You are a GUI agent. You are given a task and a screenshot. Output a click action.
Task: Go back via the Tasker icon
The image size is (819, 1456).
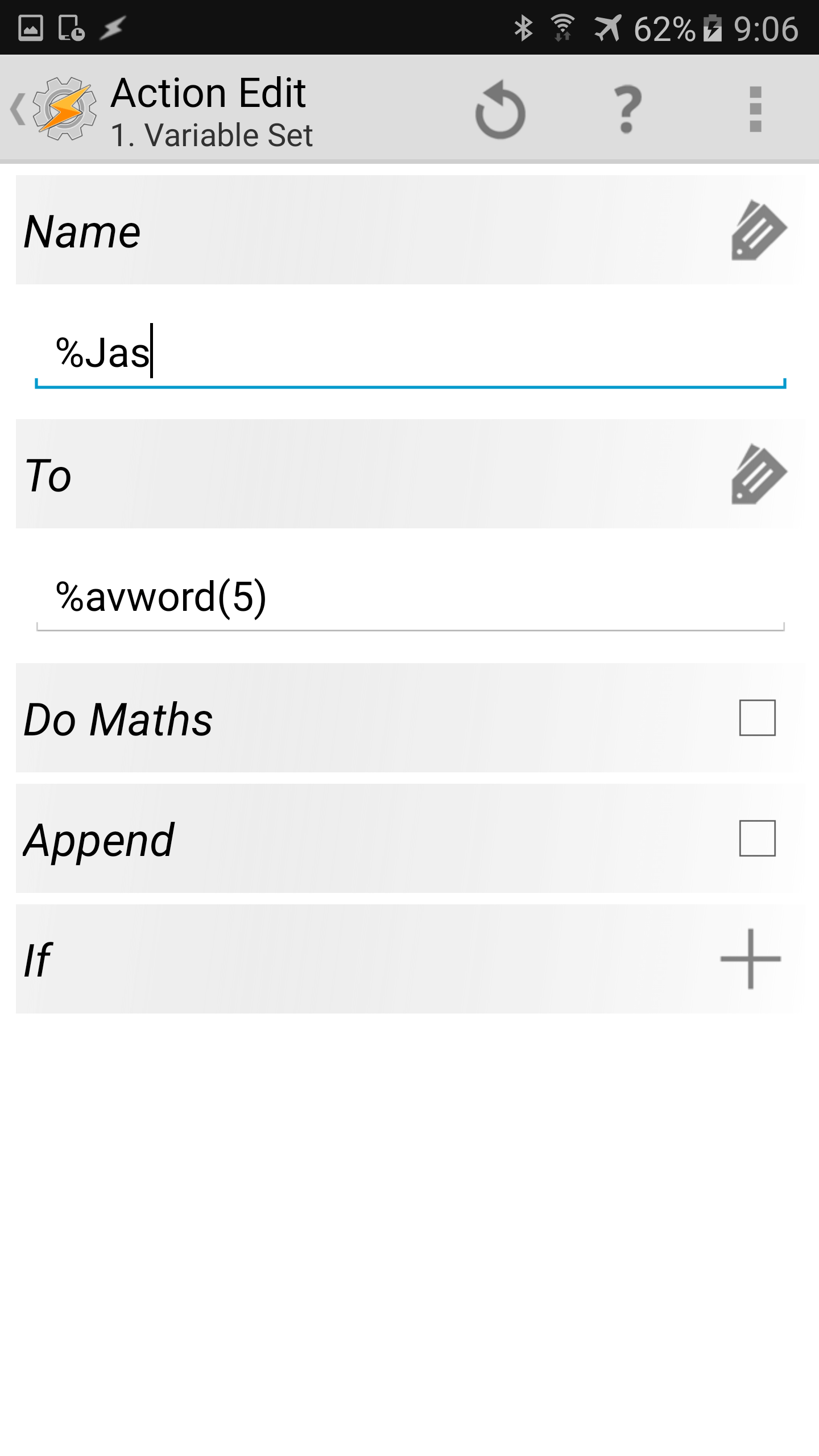pyautogui.click(x=54, y=109)
